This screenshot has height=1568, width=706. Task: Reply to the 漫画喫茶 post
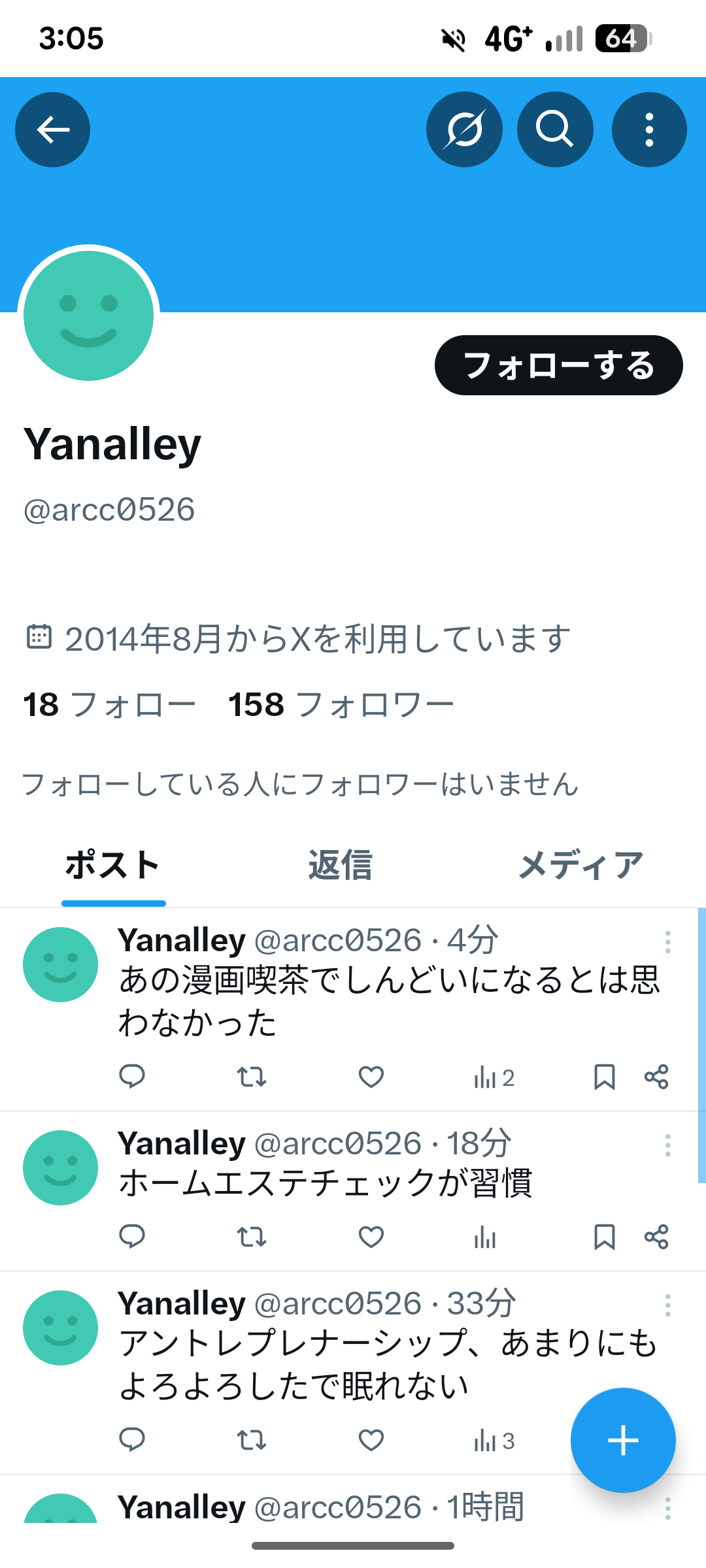point(132,1077)
